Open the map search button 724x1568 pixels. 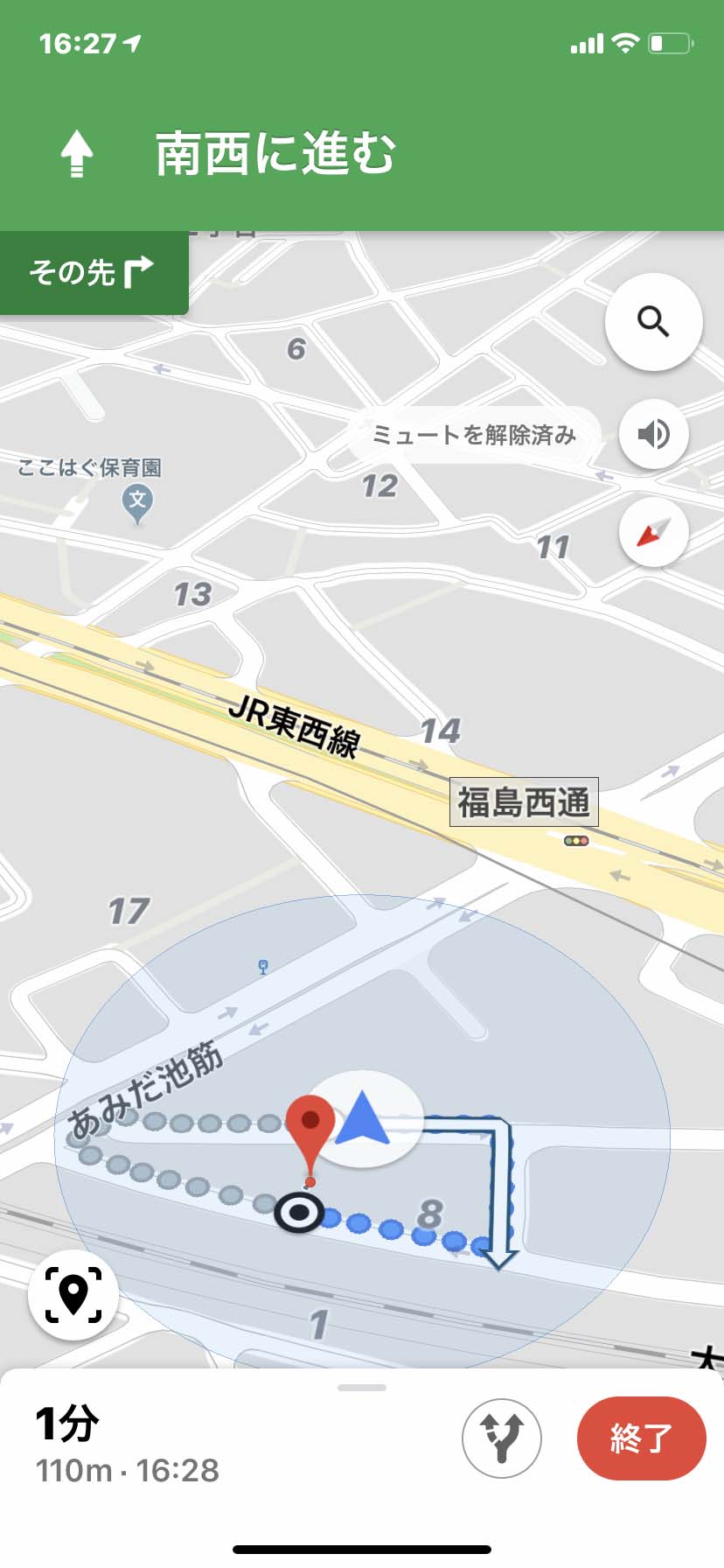pyautogui.click(x=653, y=322)
